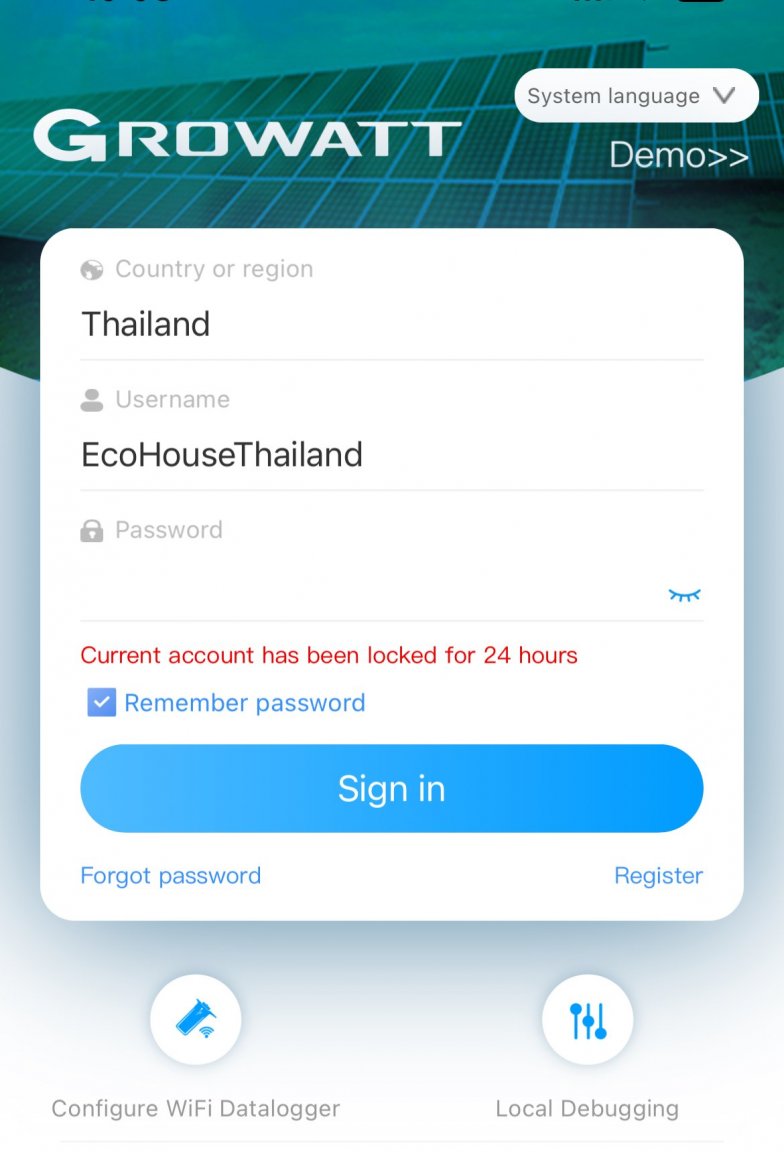Uncheck the Remember password checkbox
784x1152 pixels.
coord(102,703)
